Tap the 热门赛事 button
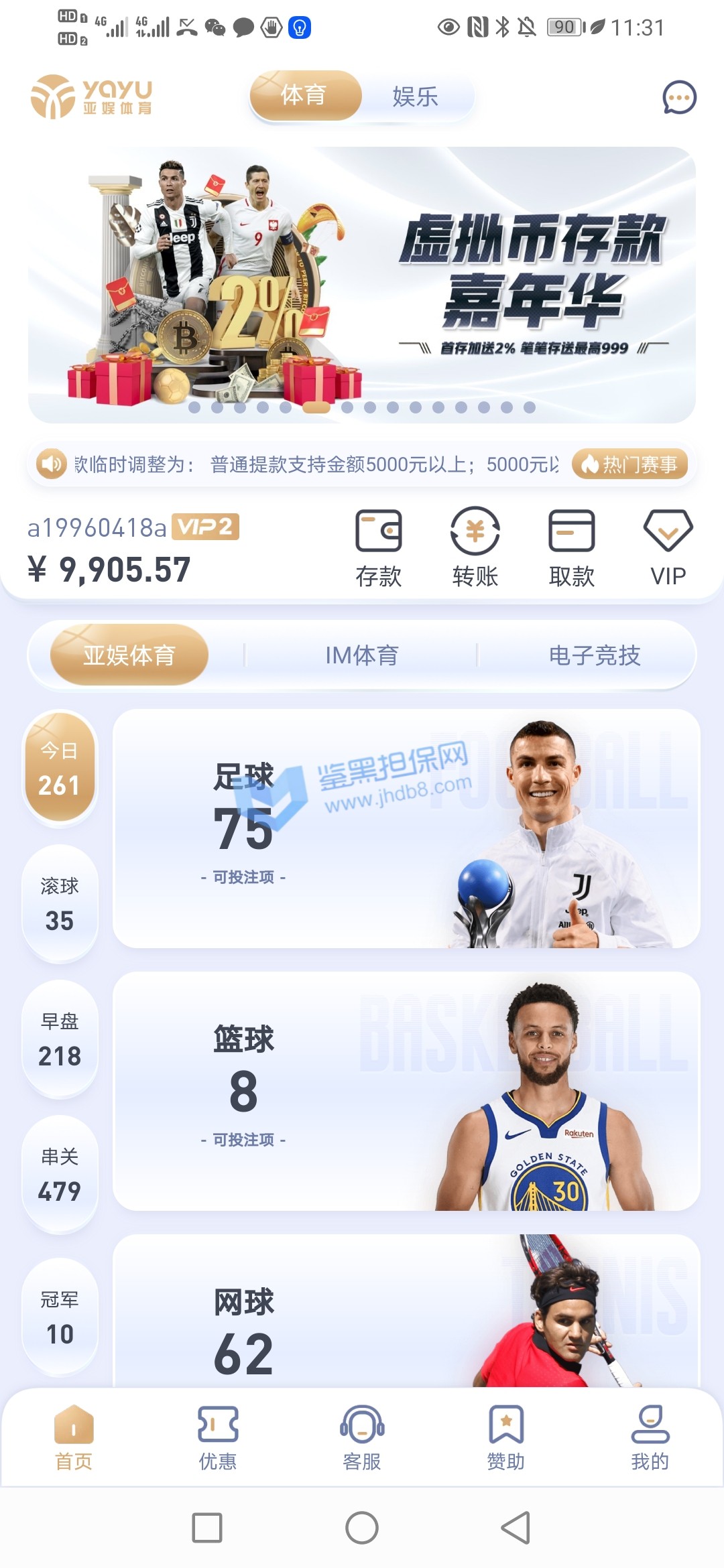724x1568 pixels. coord(629,464)
